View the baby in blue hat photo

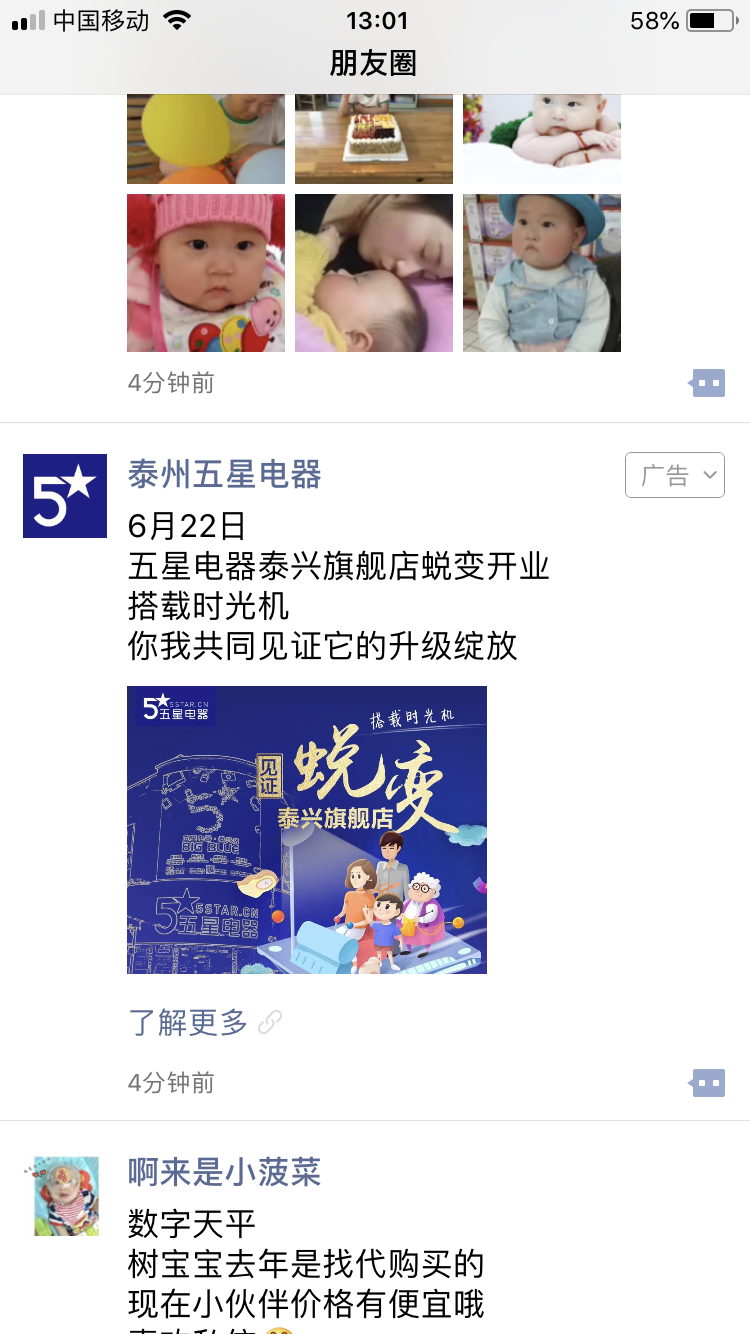541,273
